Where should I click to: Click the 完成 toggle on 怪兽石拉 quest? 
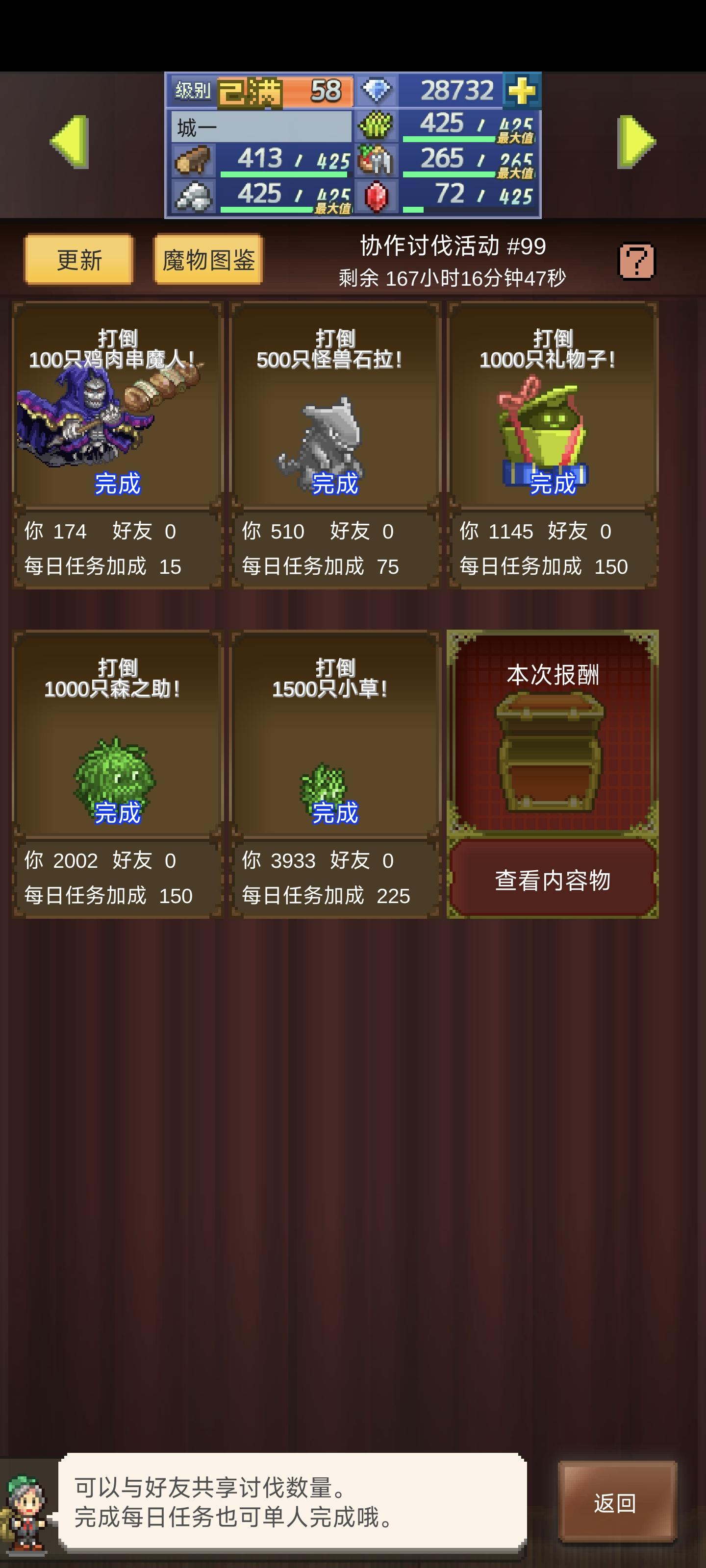pyautogui.click(x=337, y=486)
